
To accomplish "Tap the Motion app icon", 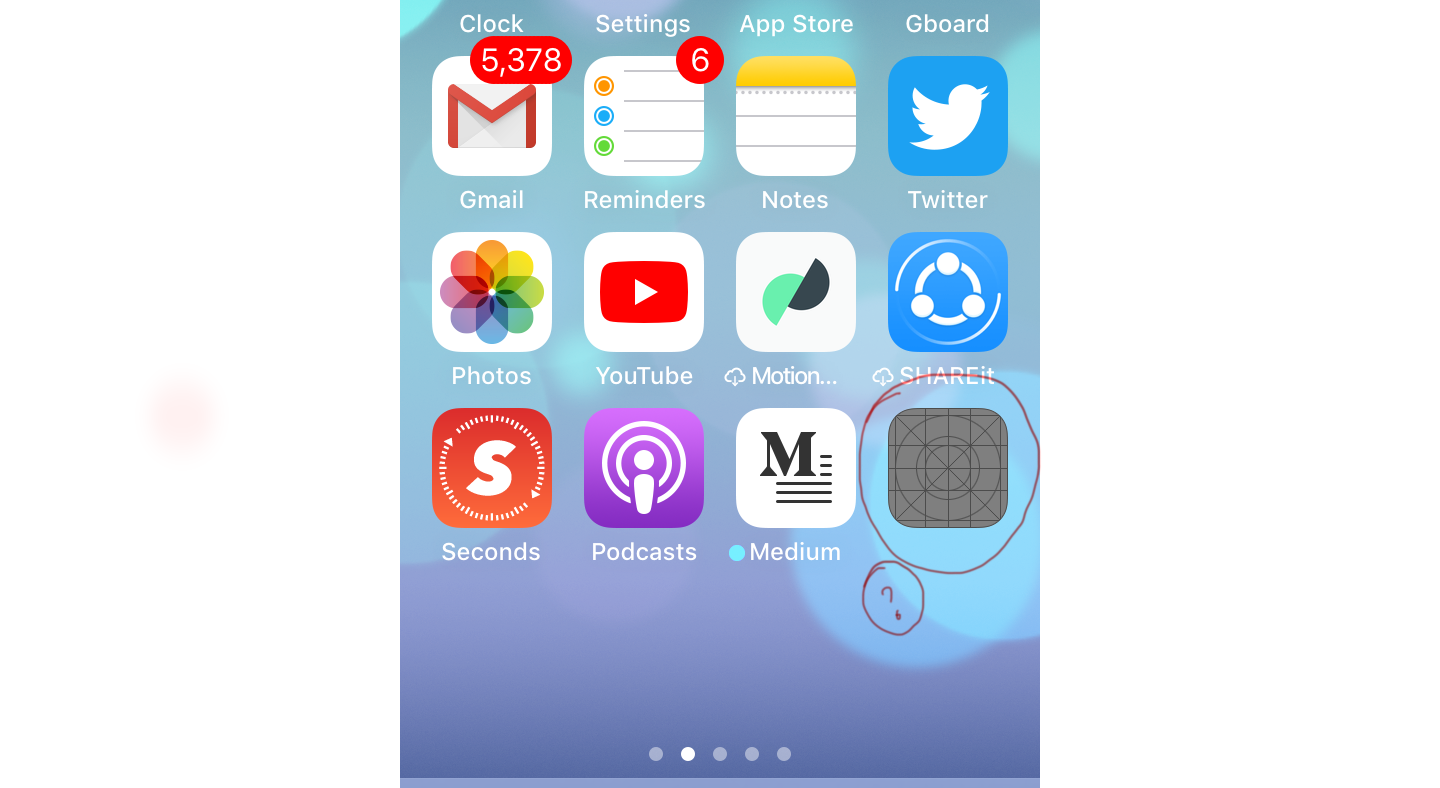I will pyautogui.click(x=796, y=292).
